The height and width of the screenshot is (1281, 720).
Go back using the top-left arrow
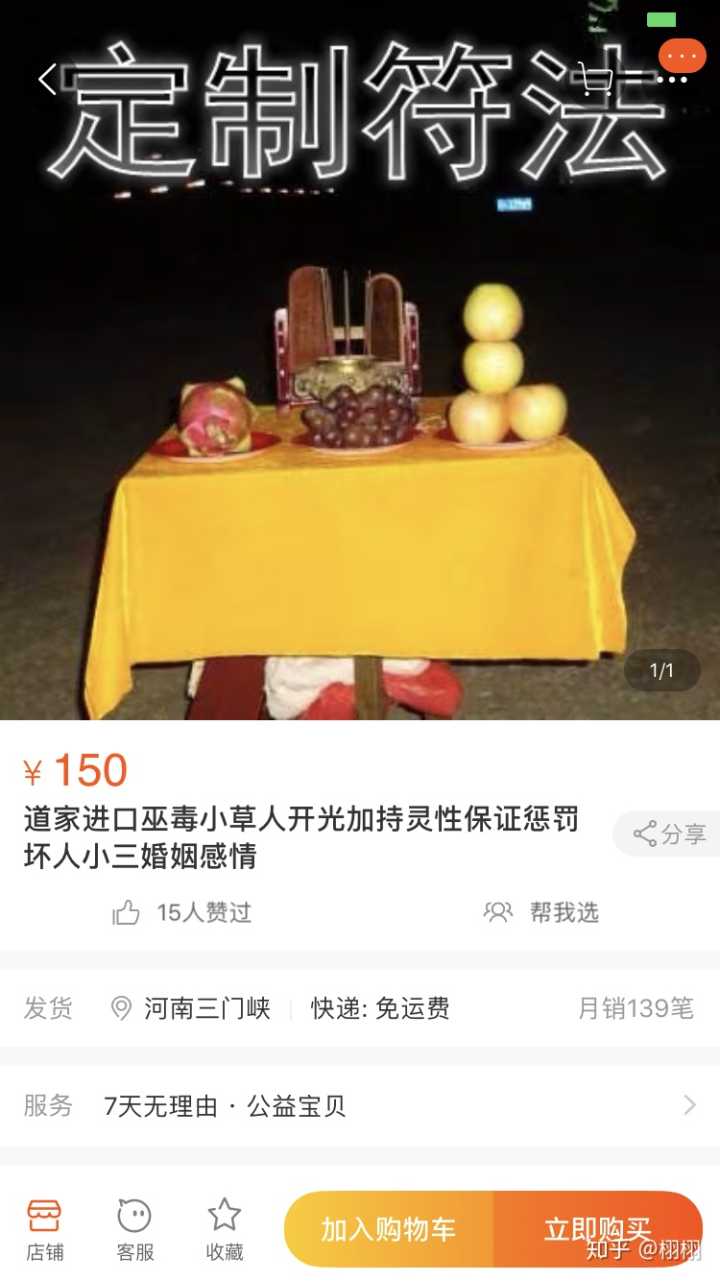[47, 80]
